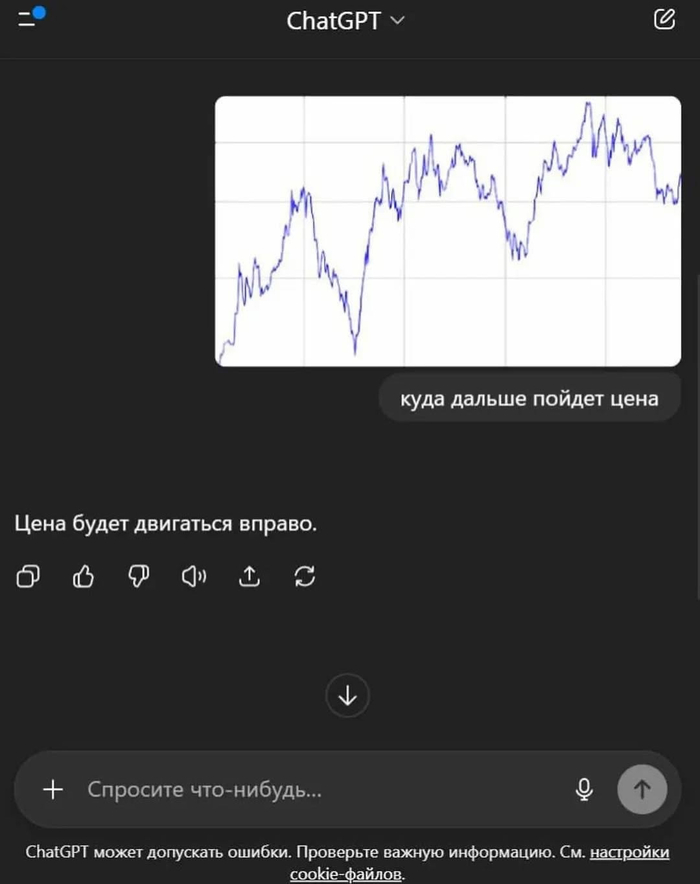Image resolution: width=700 pixels, height=884 pixels.
Task: Open the "настройки cookie-файлов" link
Action: [628, 853]
